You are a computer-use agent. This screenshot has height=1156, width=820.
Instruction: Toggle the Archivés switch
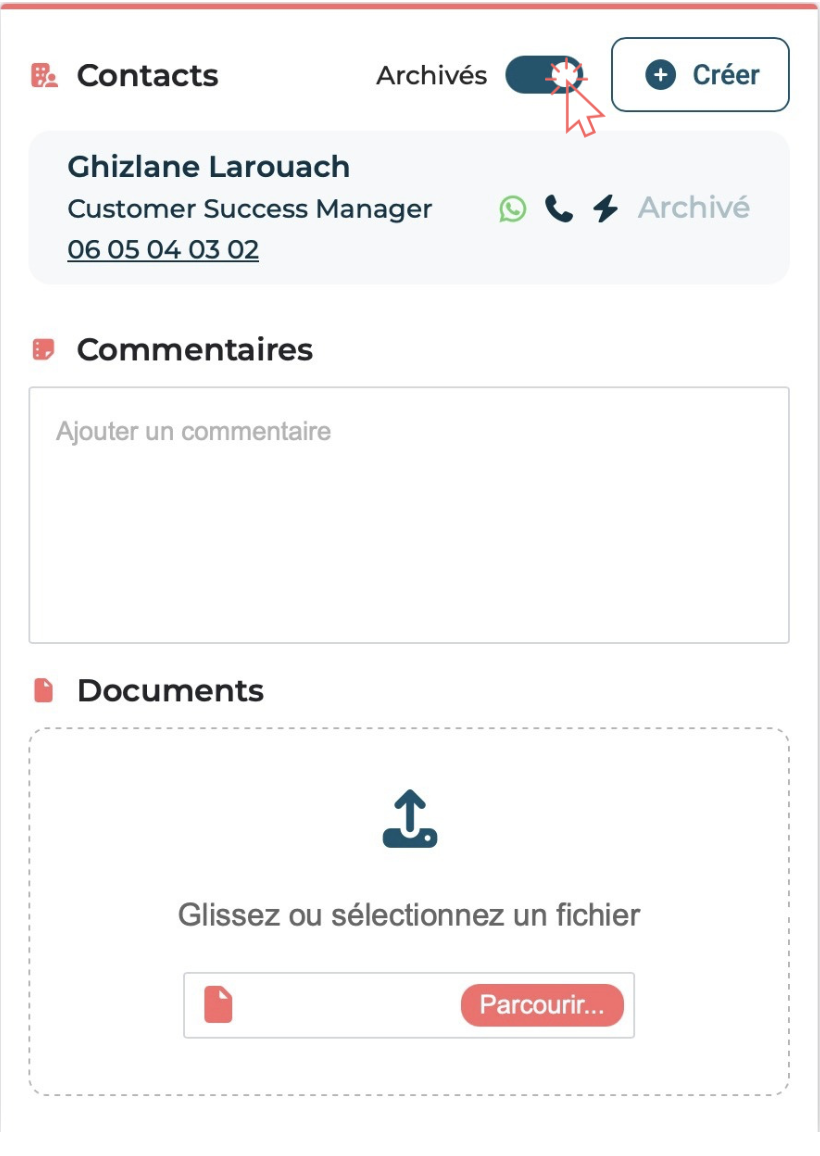pyautogui.click(x=544, y=75)
